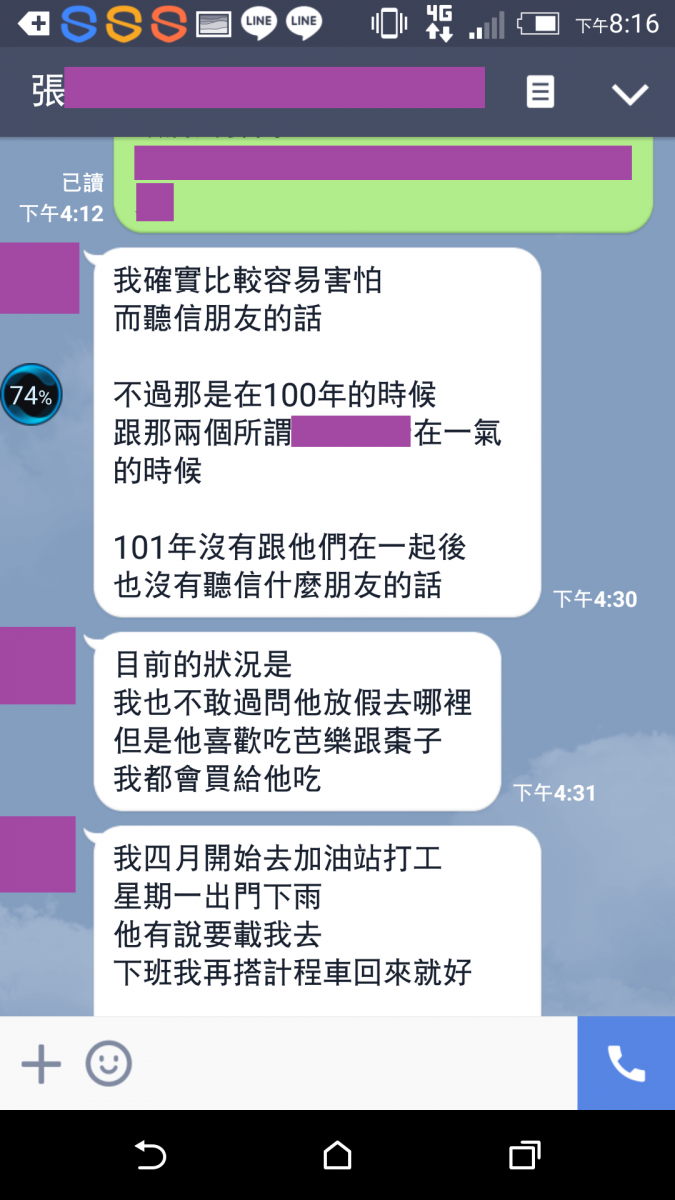The width and height of the screenshot is (675, 1200).
Task: Open the emoji sticker picker
Action: coord(108,1064)
